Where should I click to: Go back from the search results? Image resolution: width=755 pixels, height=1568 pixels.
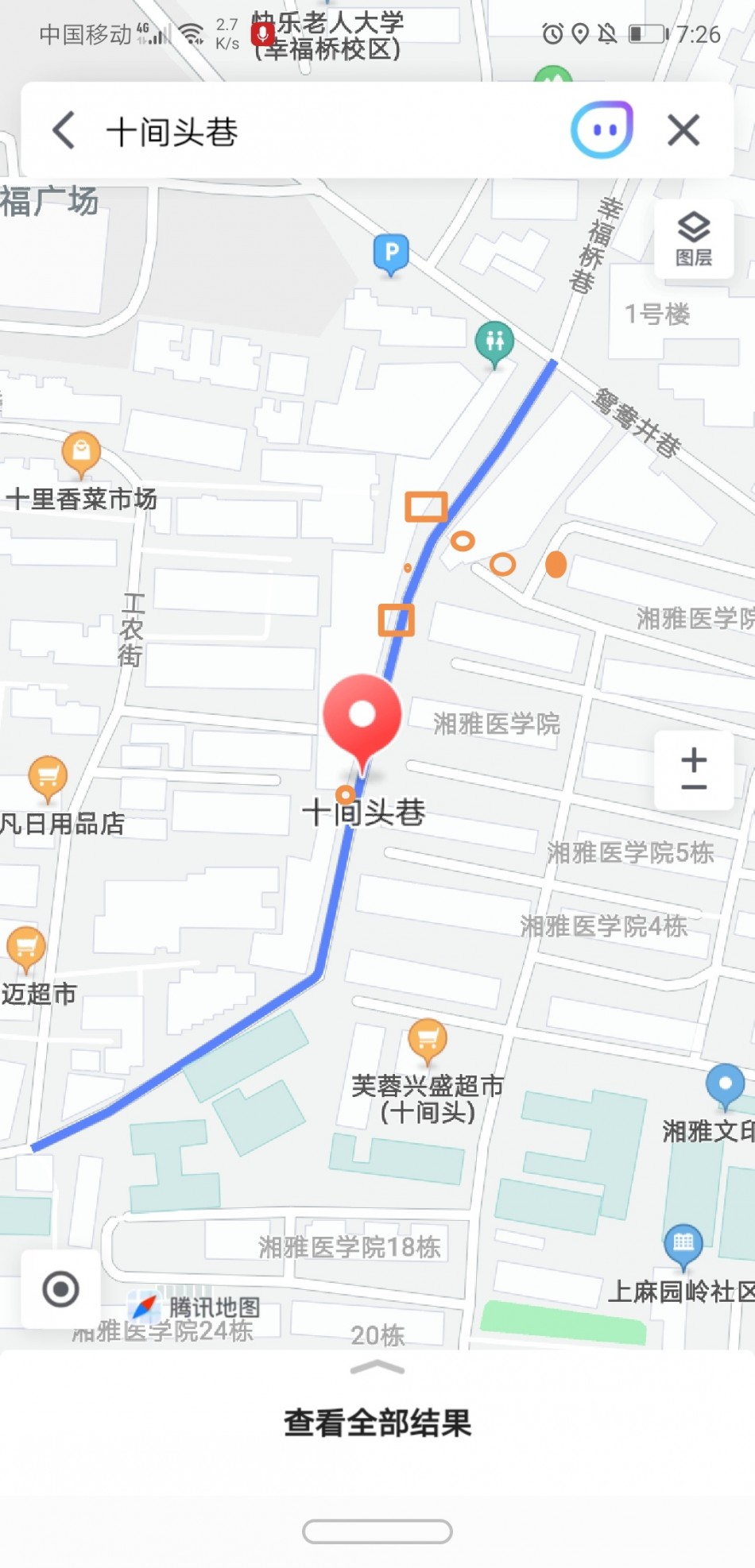coord(64,131)
